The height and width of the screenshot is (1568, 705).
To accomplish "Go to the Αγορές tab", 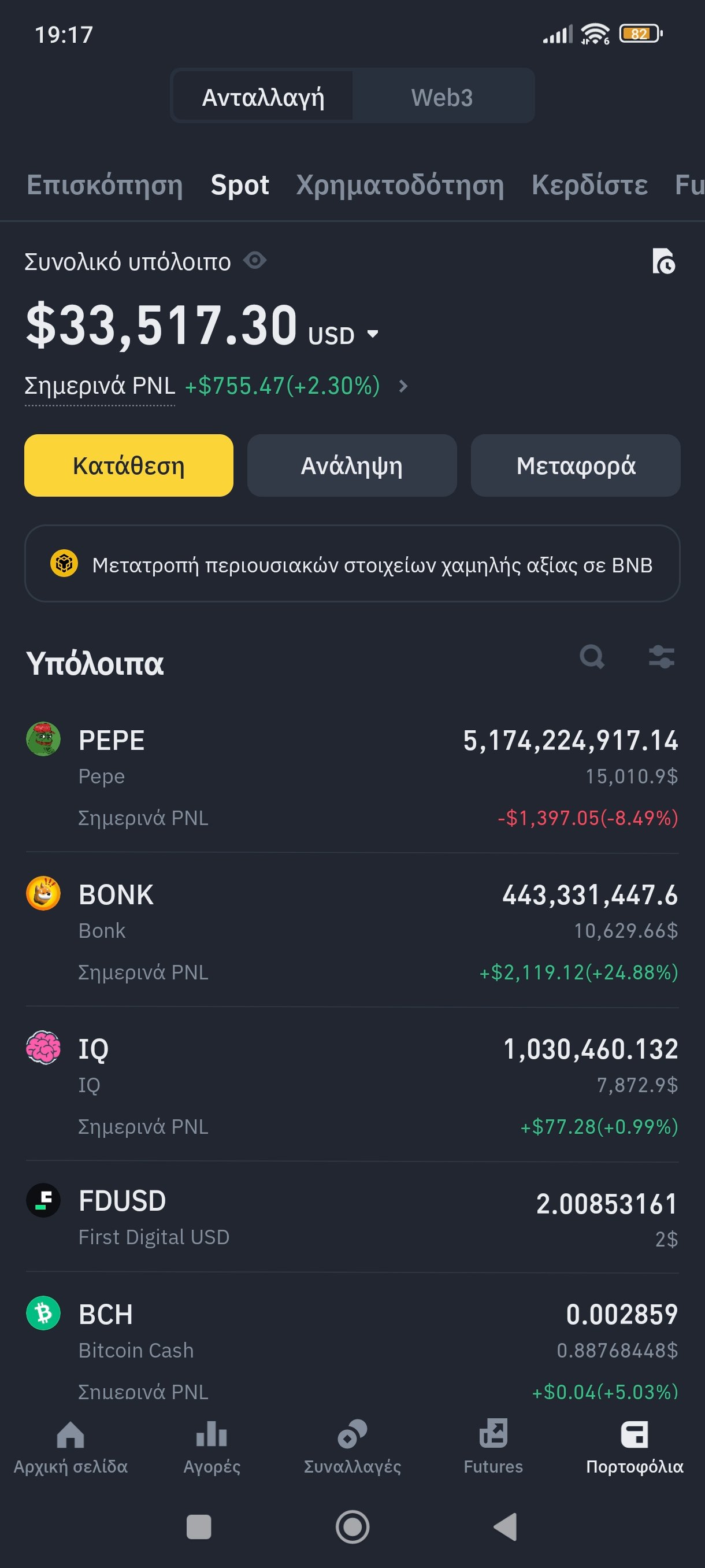I will (211, 1448).
